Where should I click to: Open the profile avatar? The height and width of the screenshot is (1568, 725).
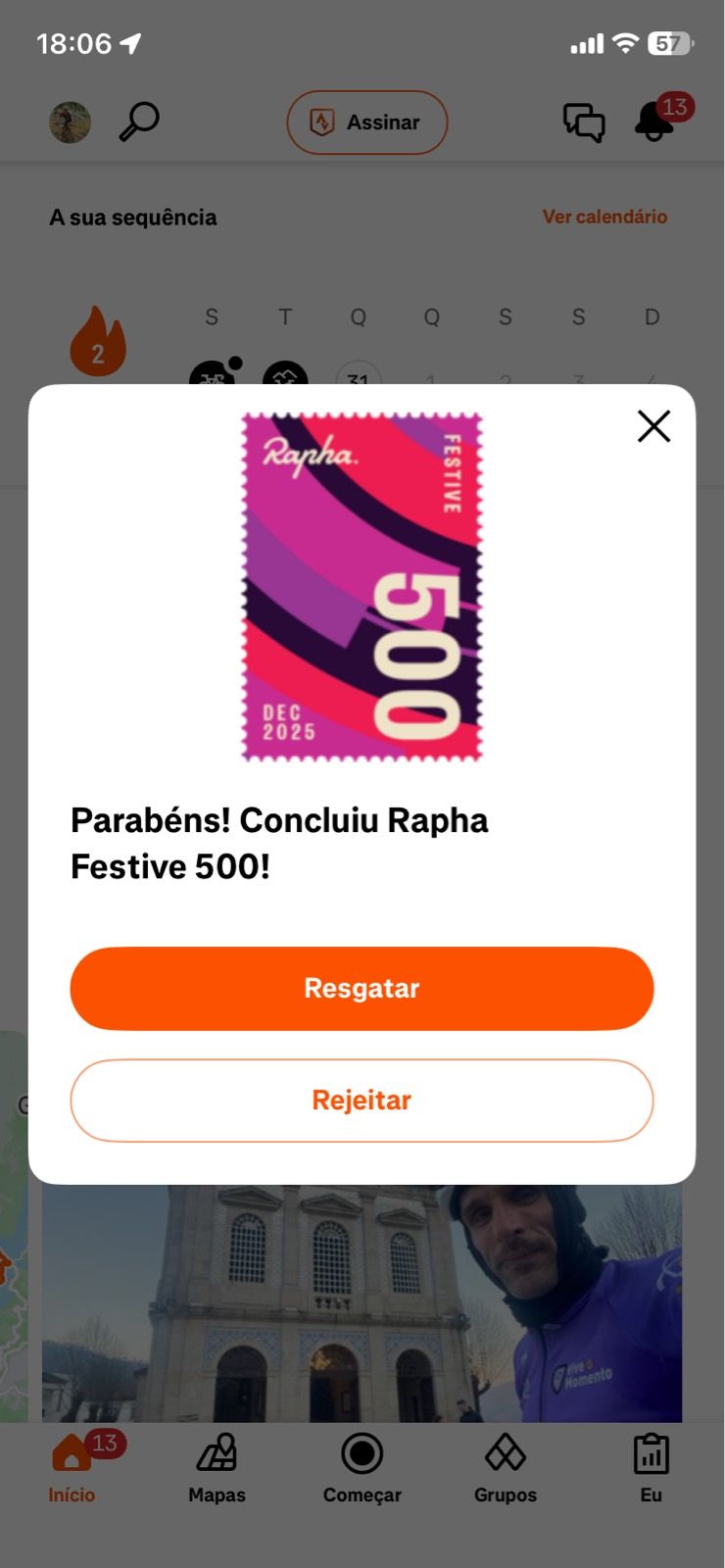[x=70, y=122]
